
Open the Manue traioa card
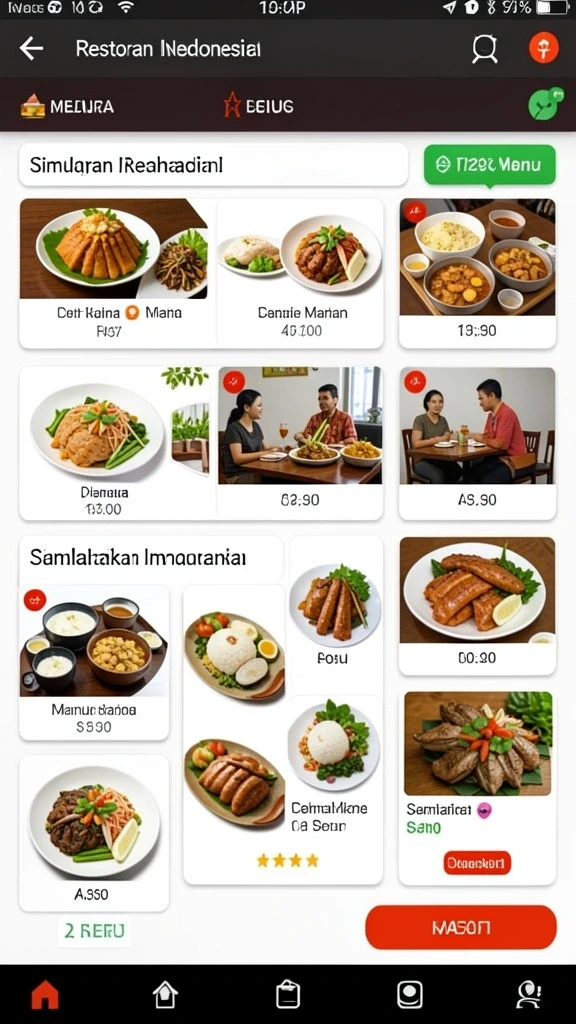94,662
